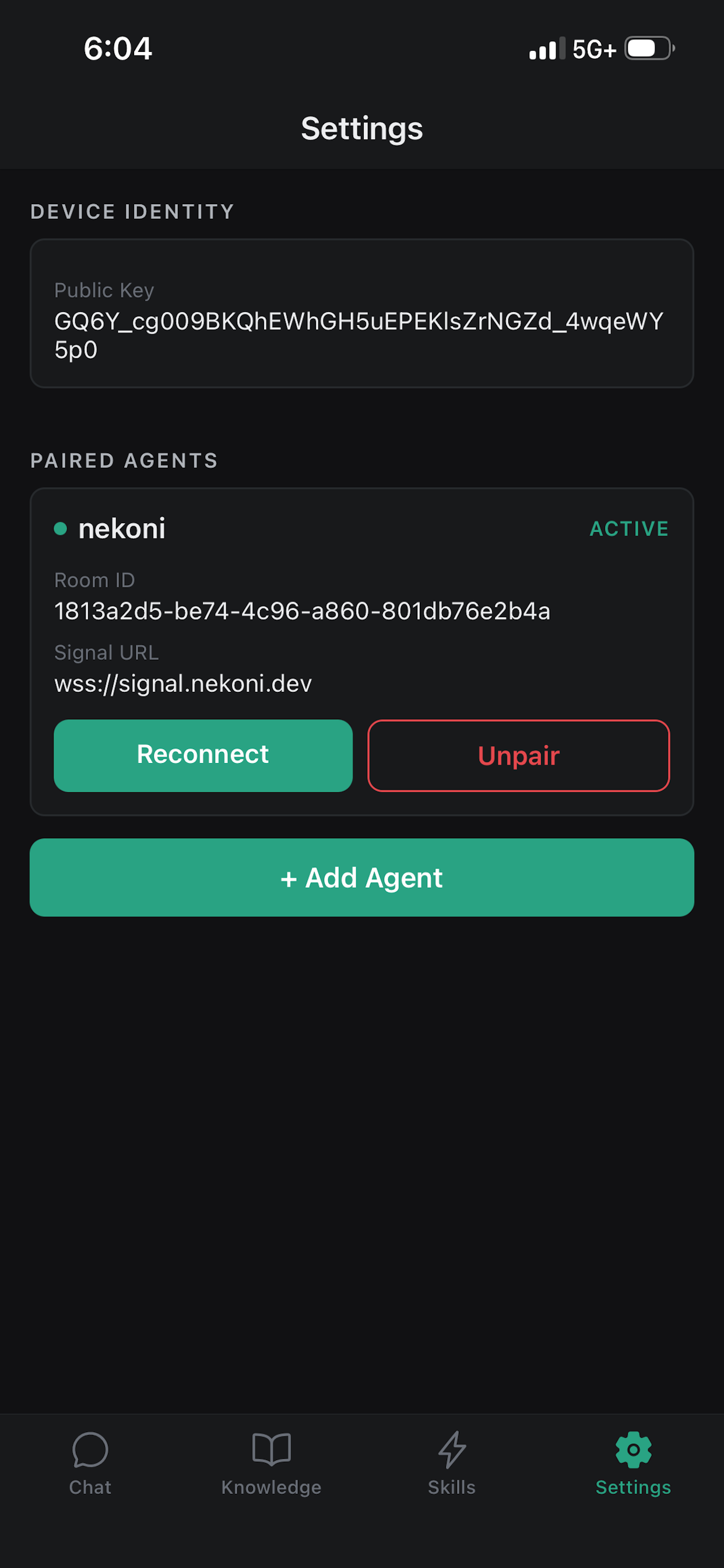Unpair the nekoni agent
This screenshot has width=724, height=1568.
pyautogui.click(x=518, y=755)
